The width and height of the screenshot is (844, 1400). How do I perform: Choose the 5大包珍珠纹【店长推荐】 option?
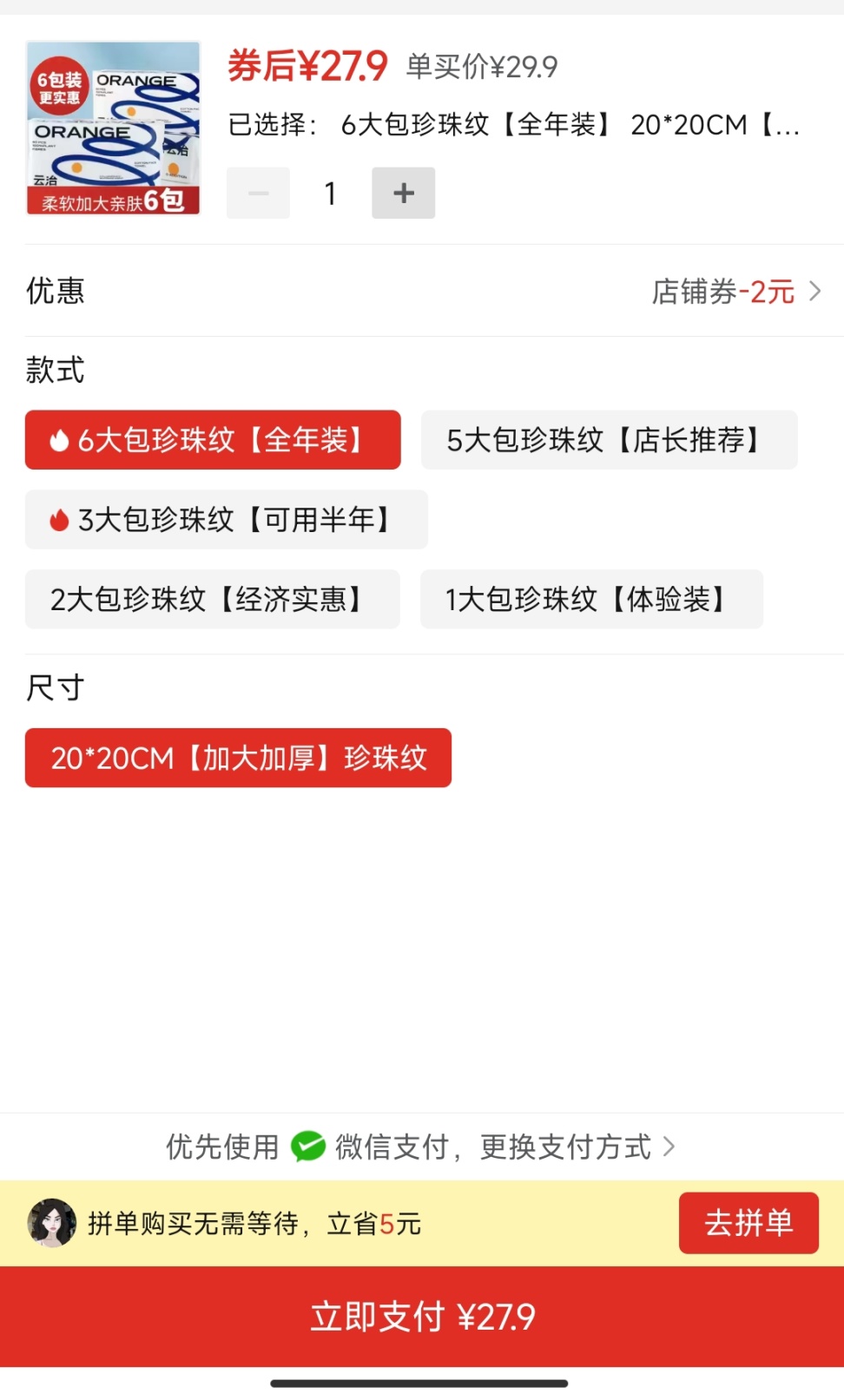tap(609, 440)
